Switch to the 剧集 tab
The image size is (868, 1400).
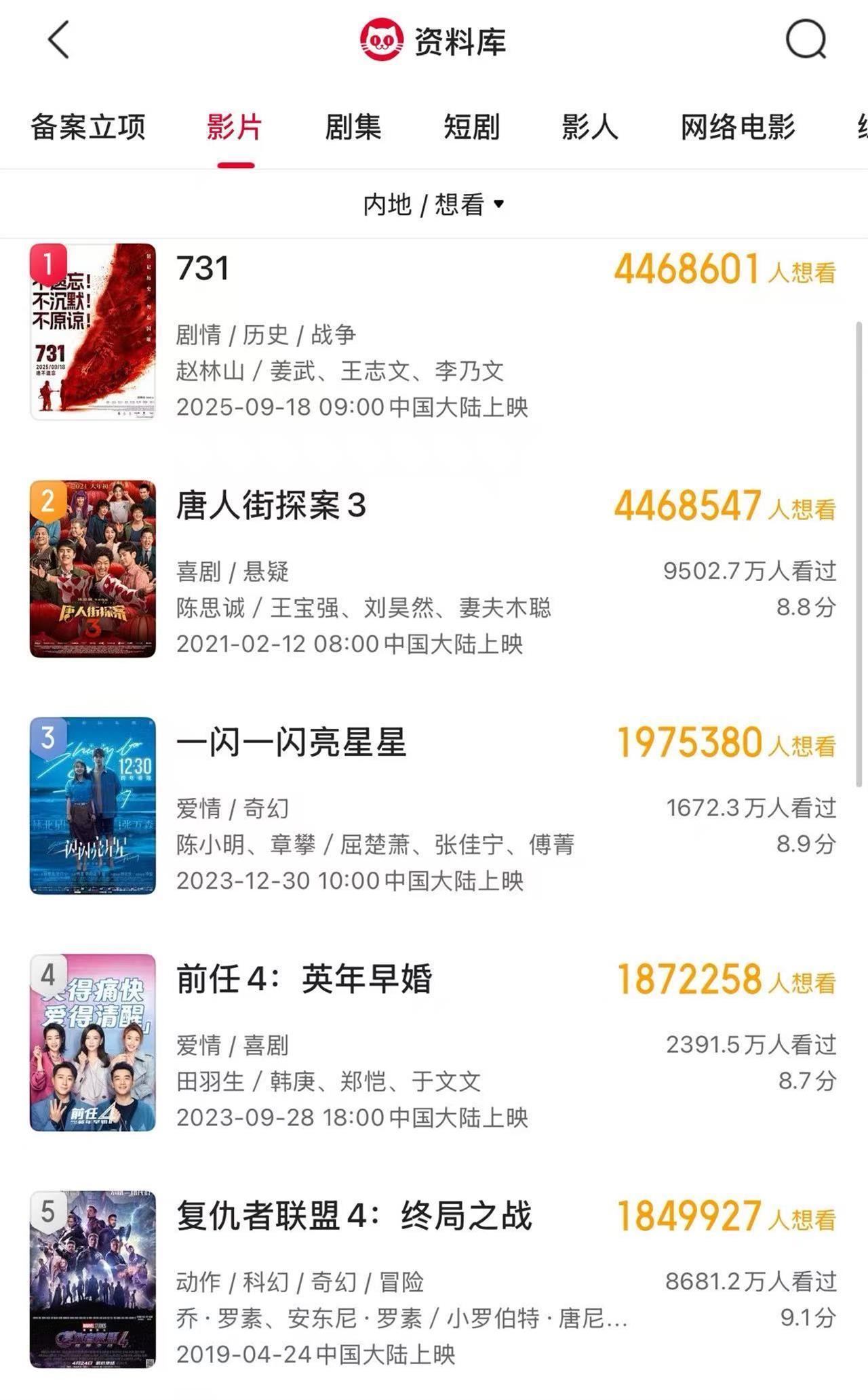pos(353,127)
